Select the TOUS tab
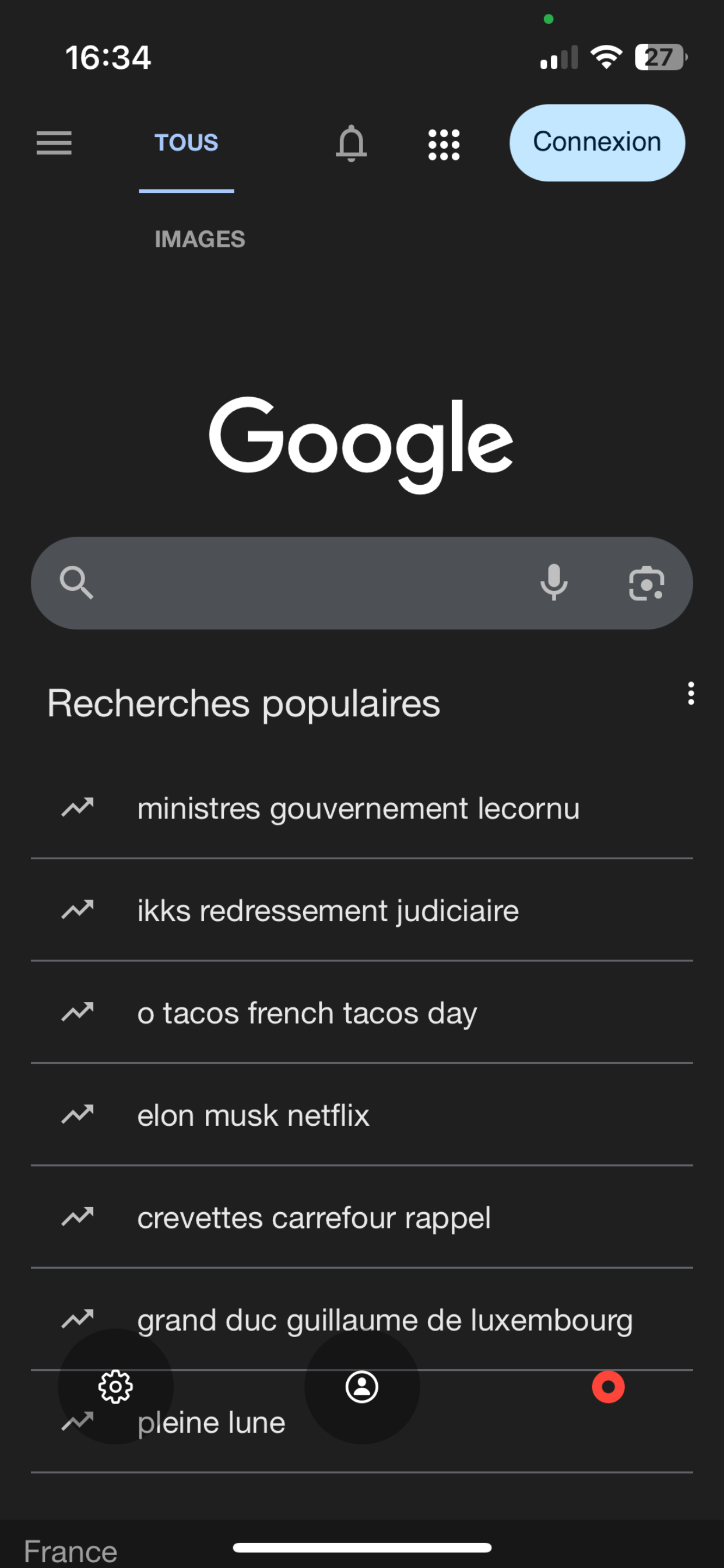Viewport: 724px width, 1568px height. tap(186, 143)
